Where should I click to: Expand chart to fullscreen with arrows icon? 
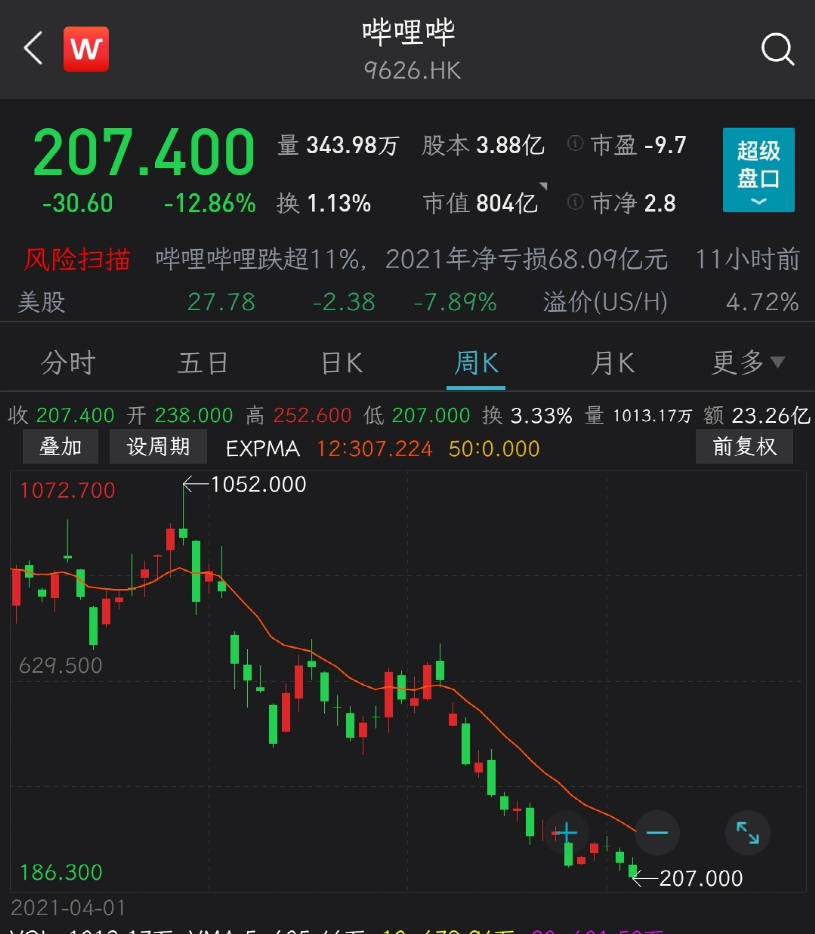tap(748, 833)
